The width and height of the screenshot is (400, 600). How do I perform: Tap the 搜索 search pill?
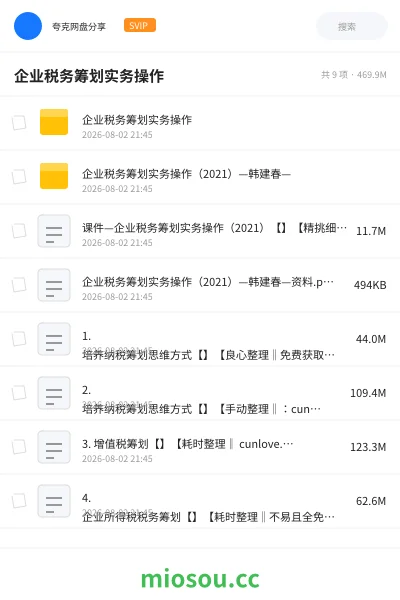(351, 26)
